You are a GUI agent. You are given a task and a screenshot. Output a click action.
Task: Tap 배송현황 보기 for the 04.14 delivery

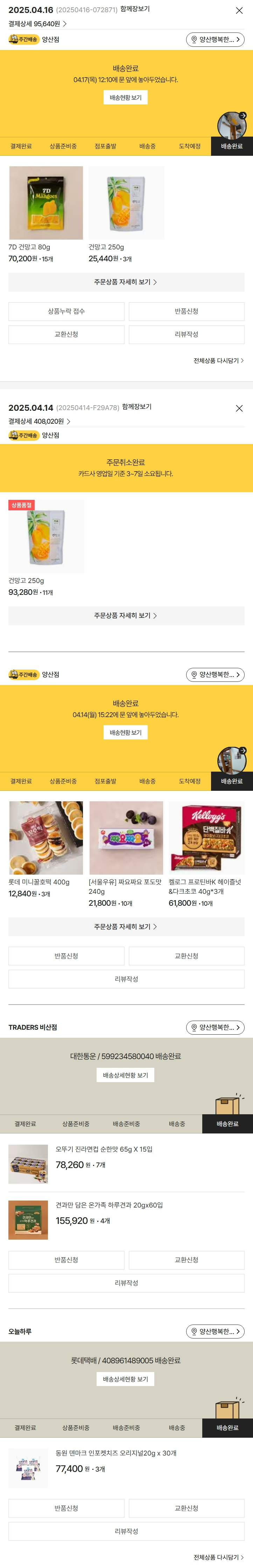pos(126,732)
